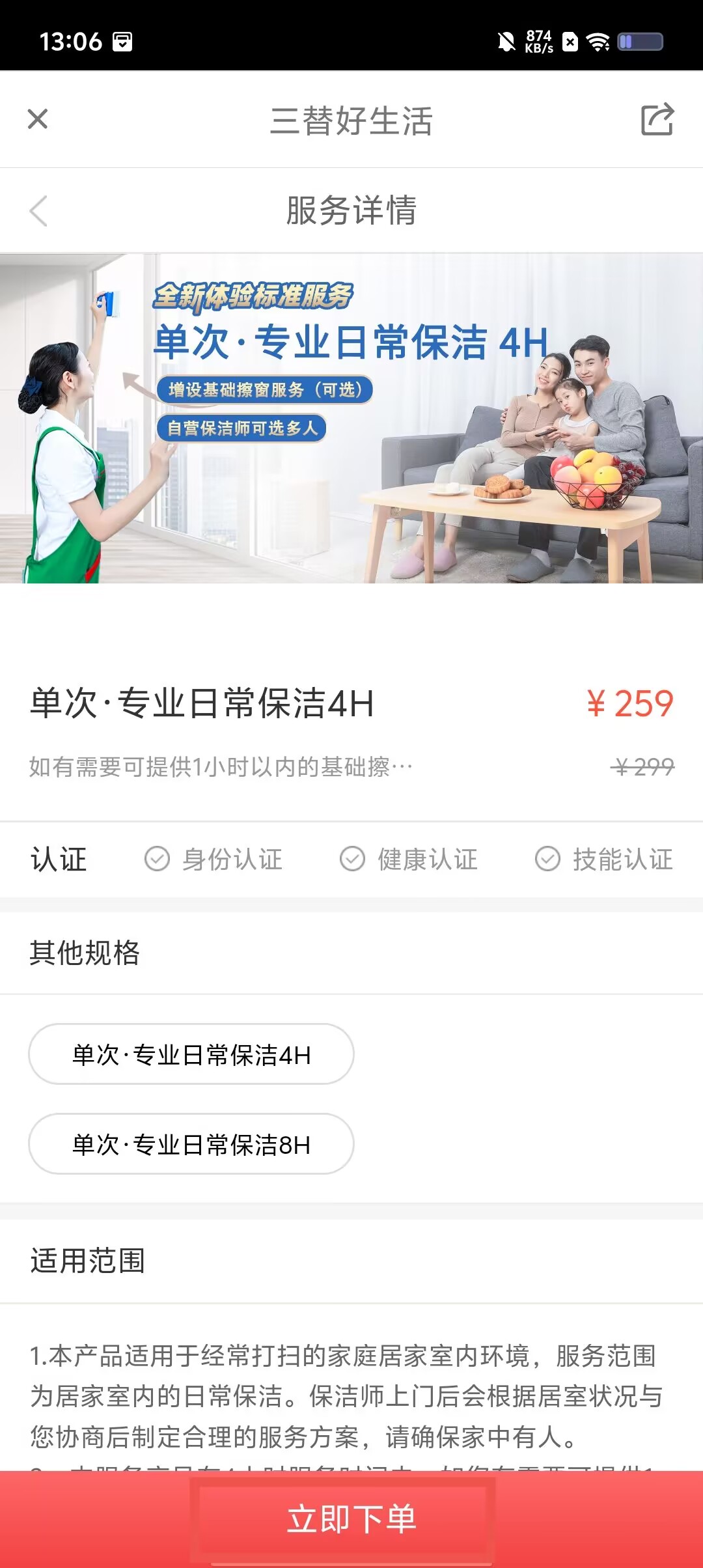Select the 单次·专业日常保洁4H option

191,1054
